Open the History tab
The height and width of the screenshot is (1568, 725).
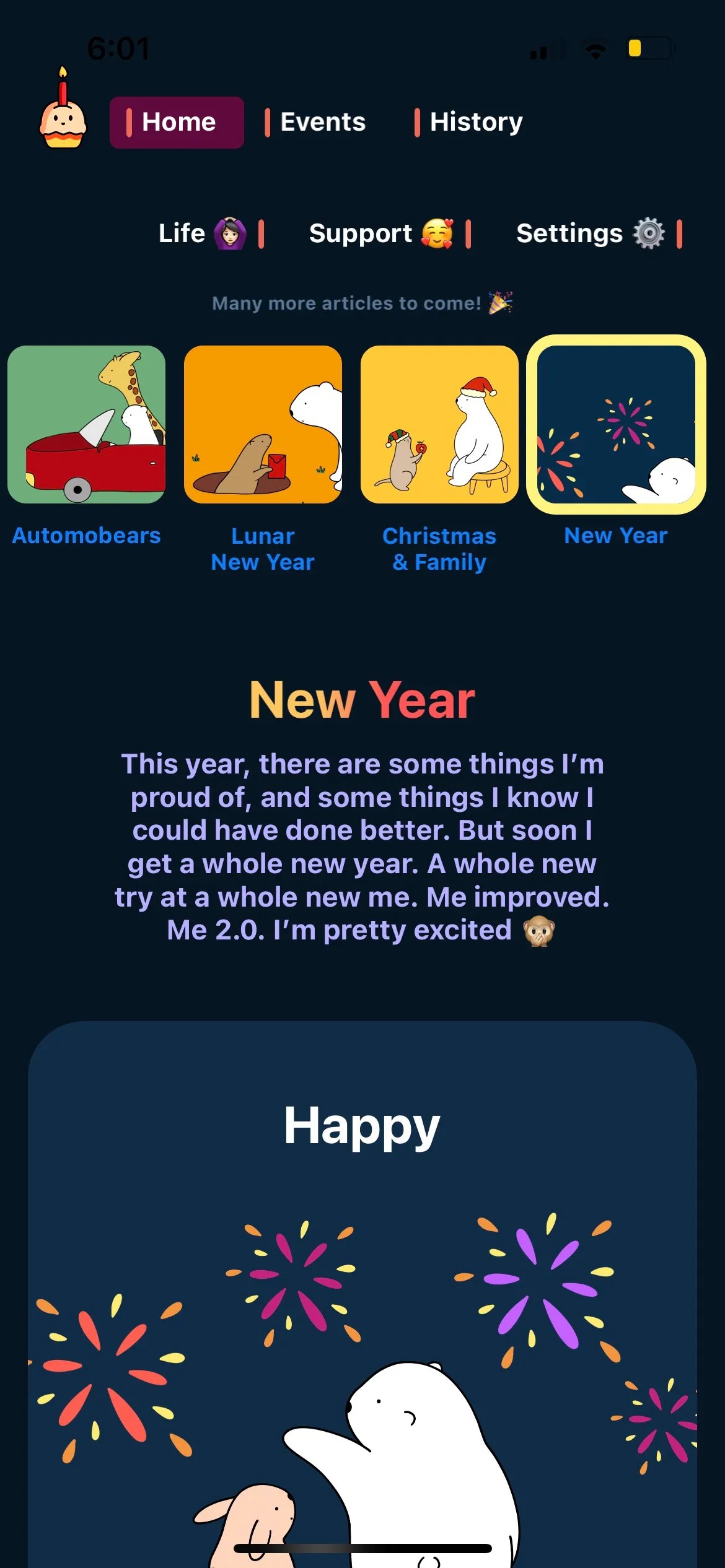click(475, 121)
